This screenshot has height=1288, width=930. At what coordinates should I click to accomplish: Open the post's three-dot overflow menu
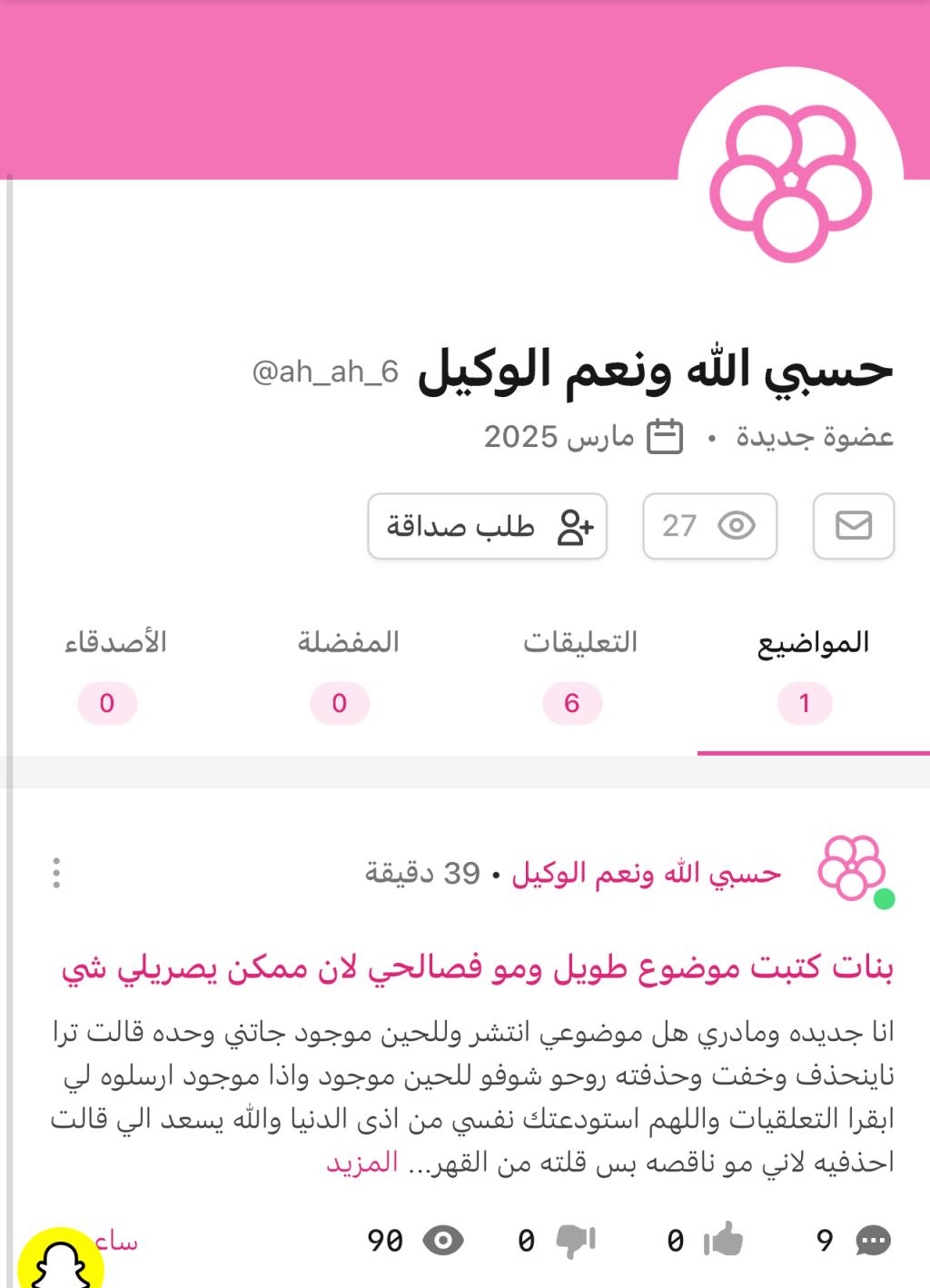click(x=56, y=873)
